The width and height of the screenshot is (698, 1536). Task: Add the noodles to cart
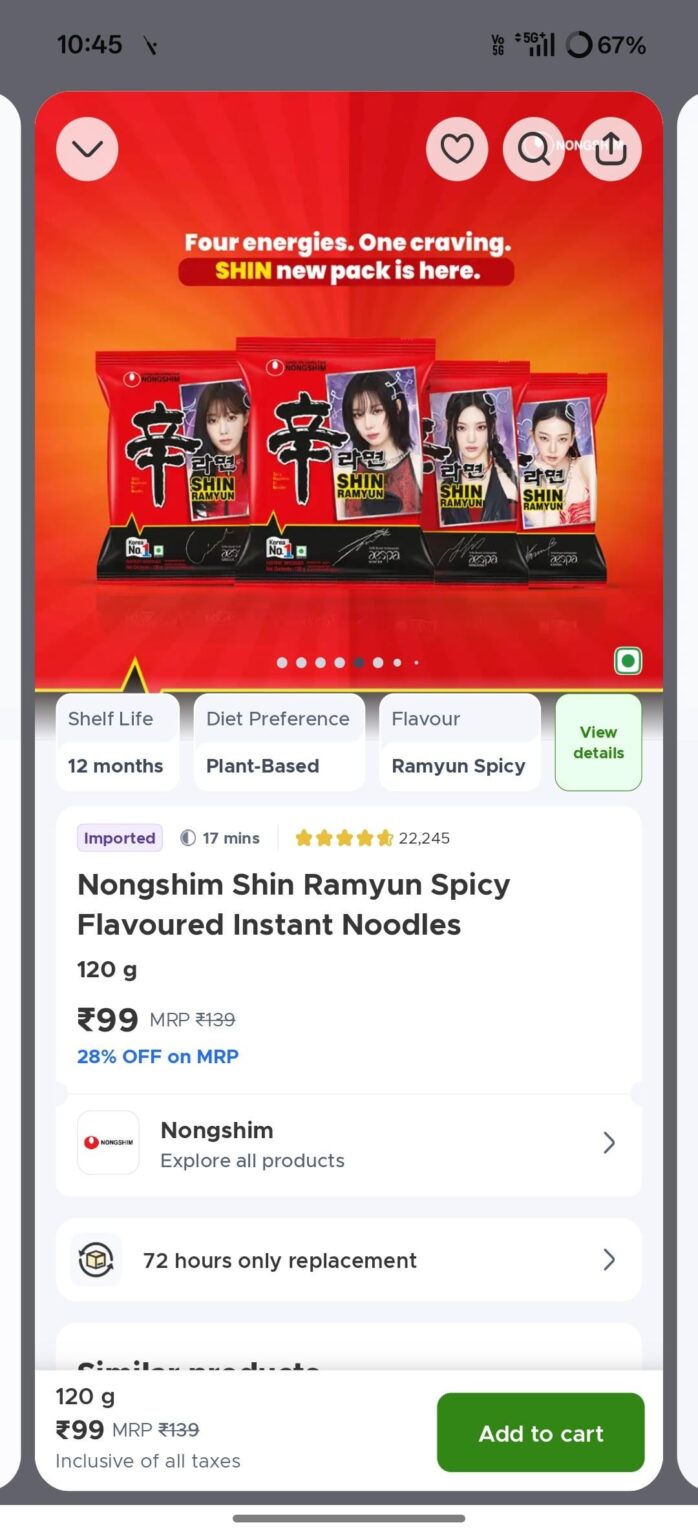[540, 1433]
